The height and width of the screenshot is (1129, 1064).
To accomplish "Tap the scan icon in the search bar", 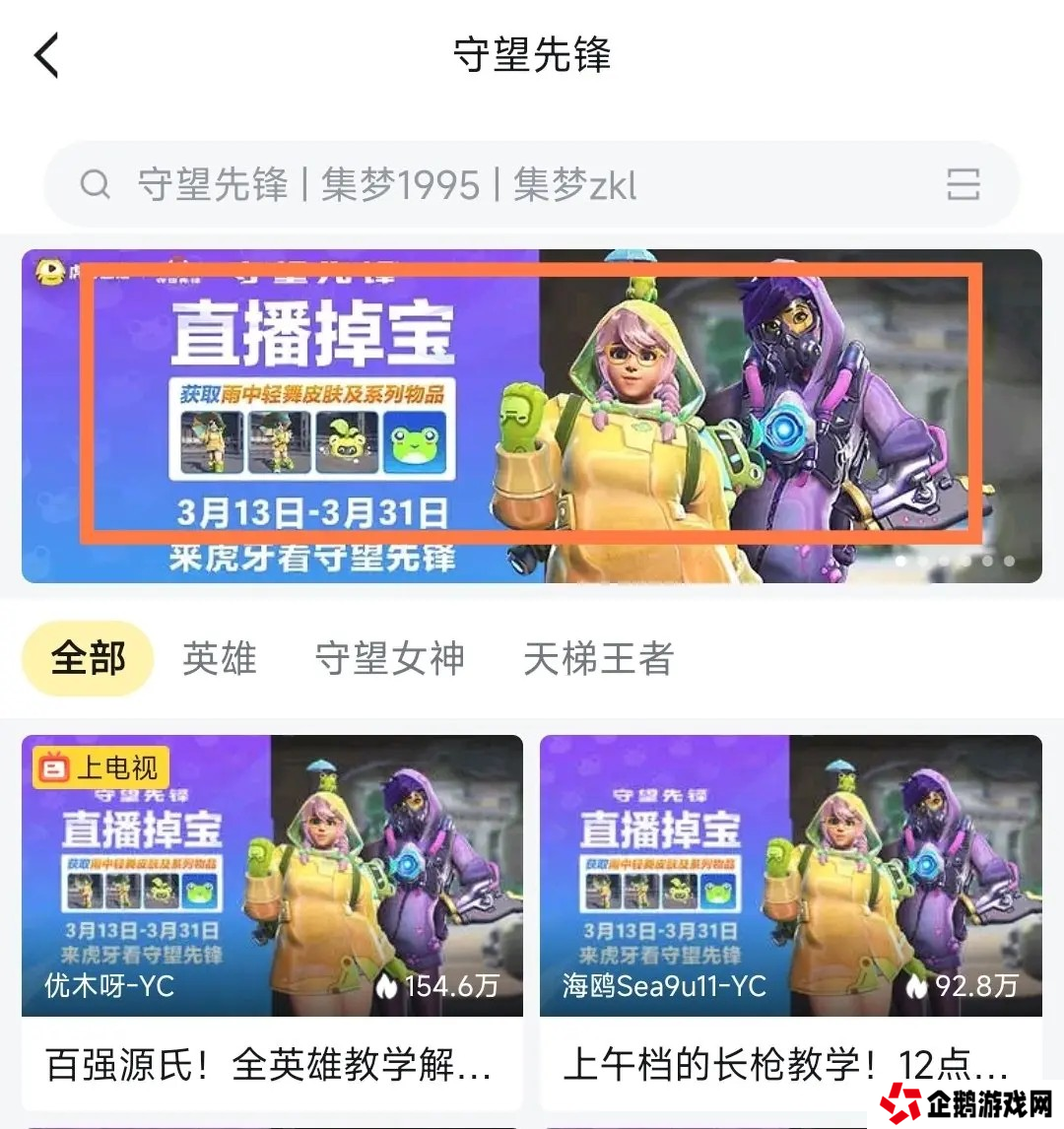I will [x=963, y=185].
